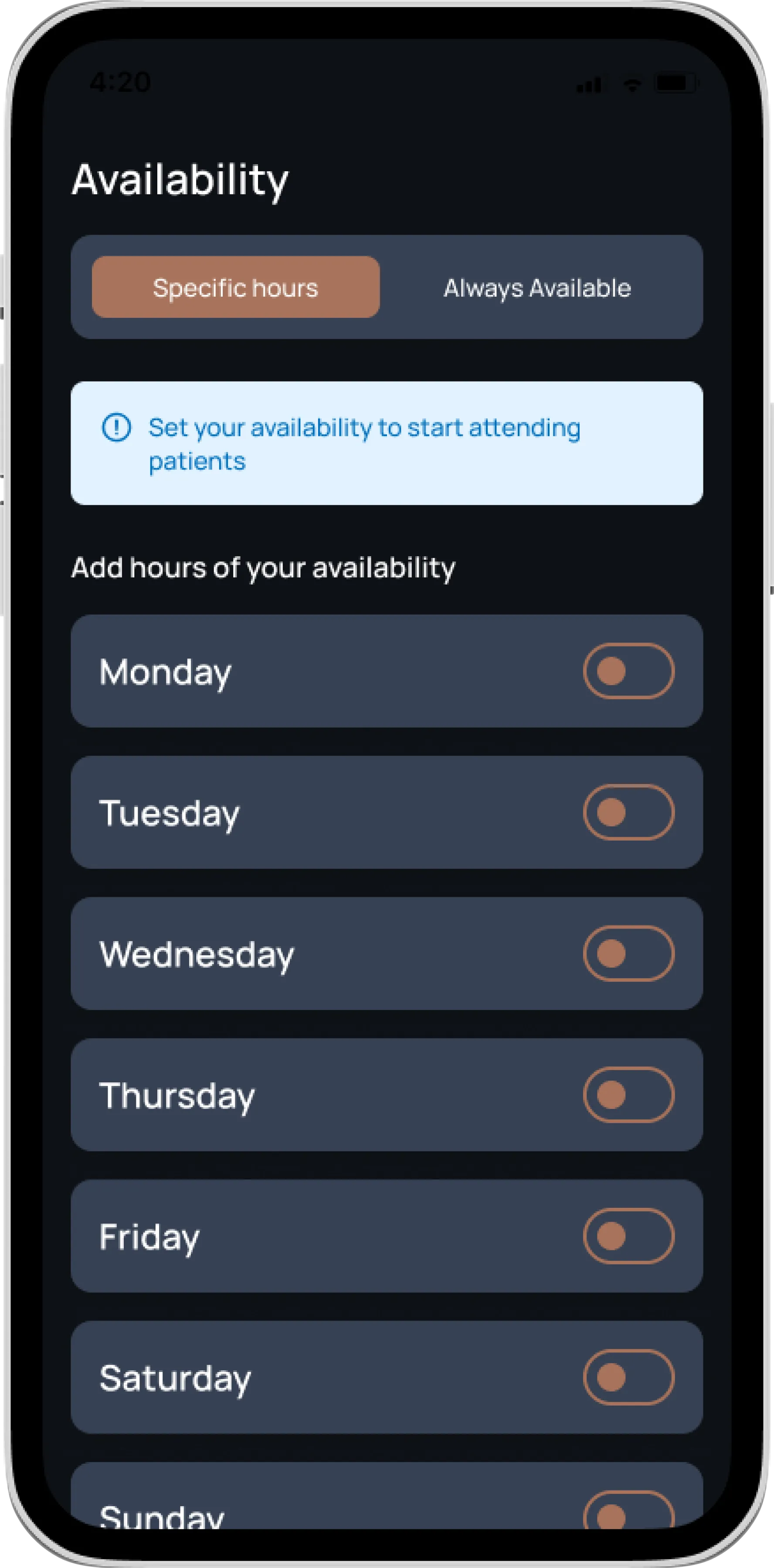Enable Thursday availability
Image resolution: width=774 pixels, height=1568 pixels.
(628, 1095)
